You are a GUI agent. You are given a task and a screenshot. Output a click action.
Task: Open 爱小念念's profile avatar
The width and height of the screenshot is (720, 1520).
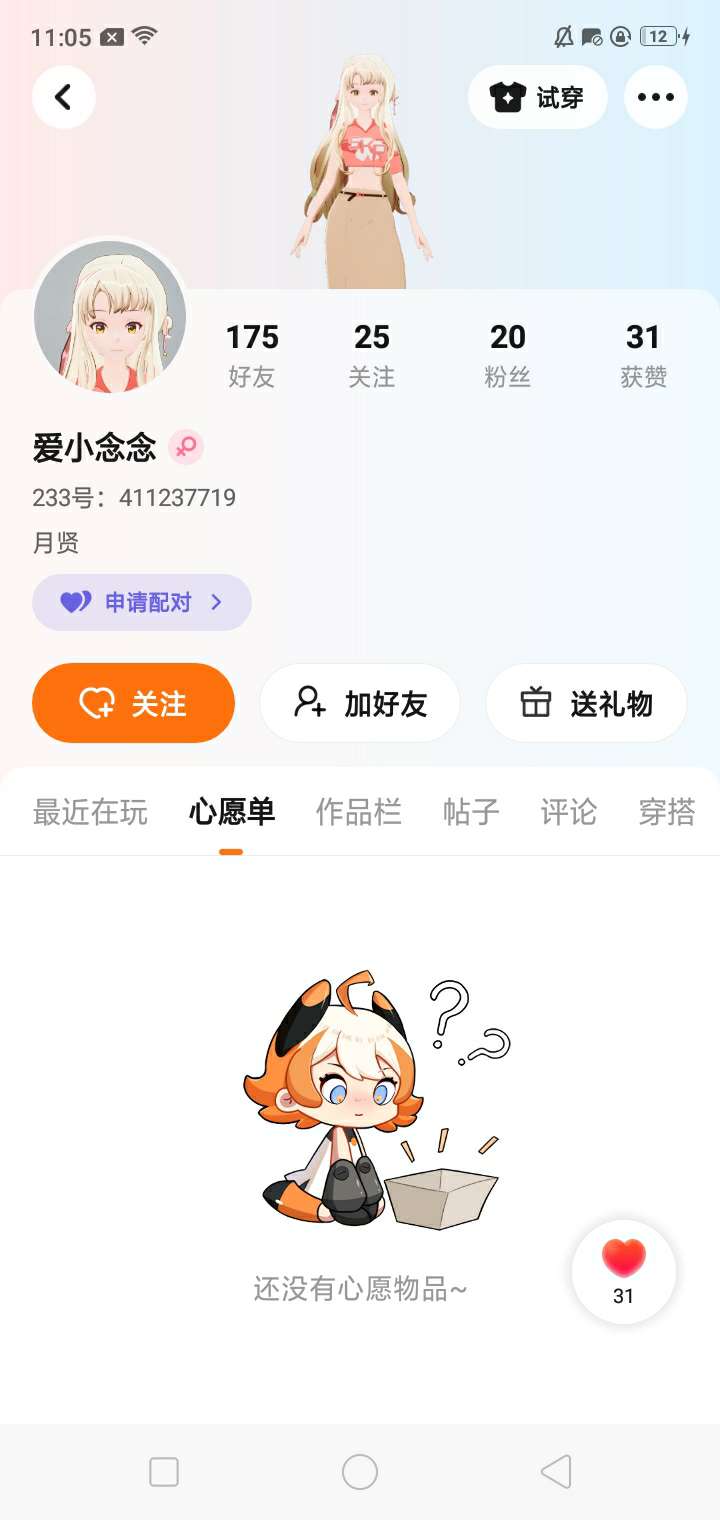click(111, 317)
